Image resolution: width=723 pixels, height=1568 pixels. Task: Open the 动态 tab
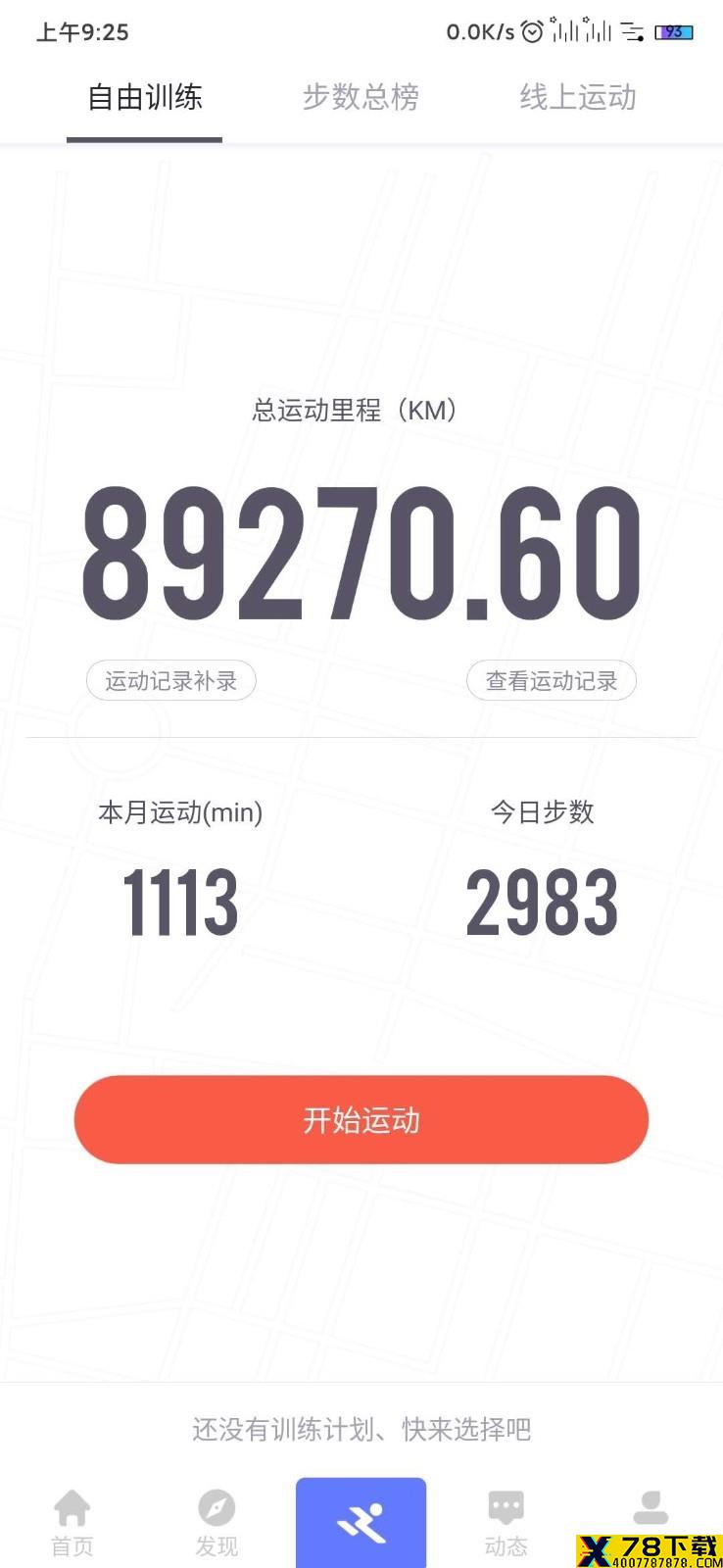pyautogui.click(x=506, y=1522)
